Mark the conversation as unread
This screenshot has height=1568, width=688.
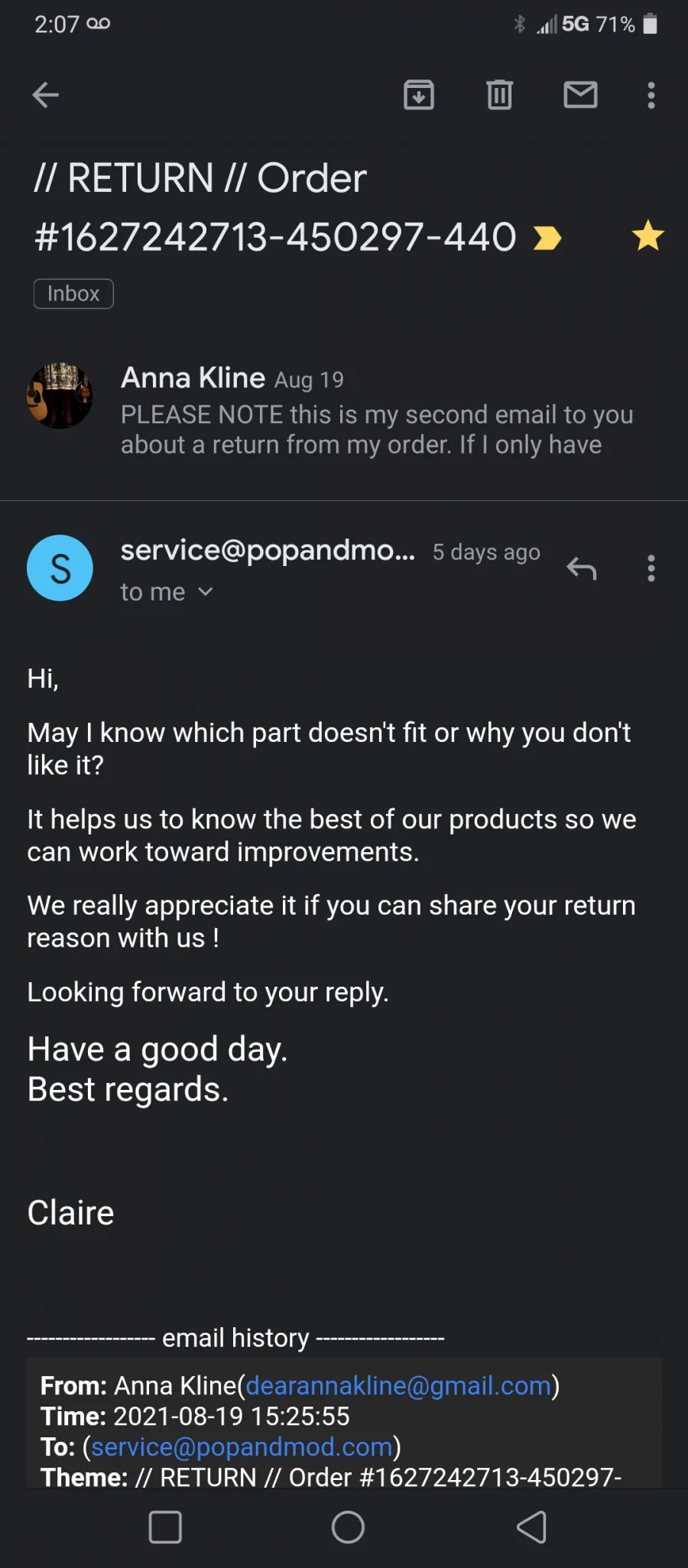pyautogui.click(x=581, y=95)
